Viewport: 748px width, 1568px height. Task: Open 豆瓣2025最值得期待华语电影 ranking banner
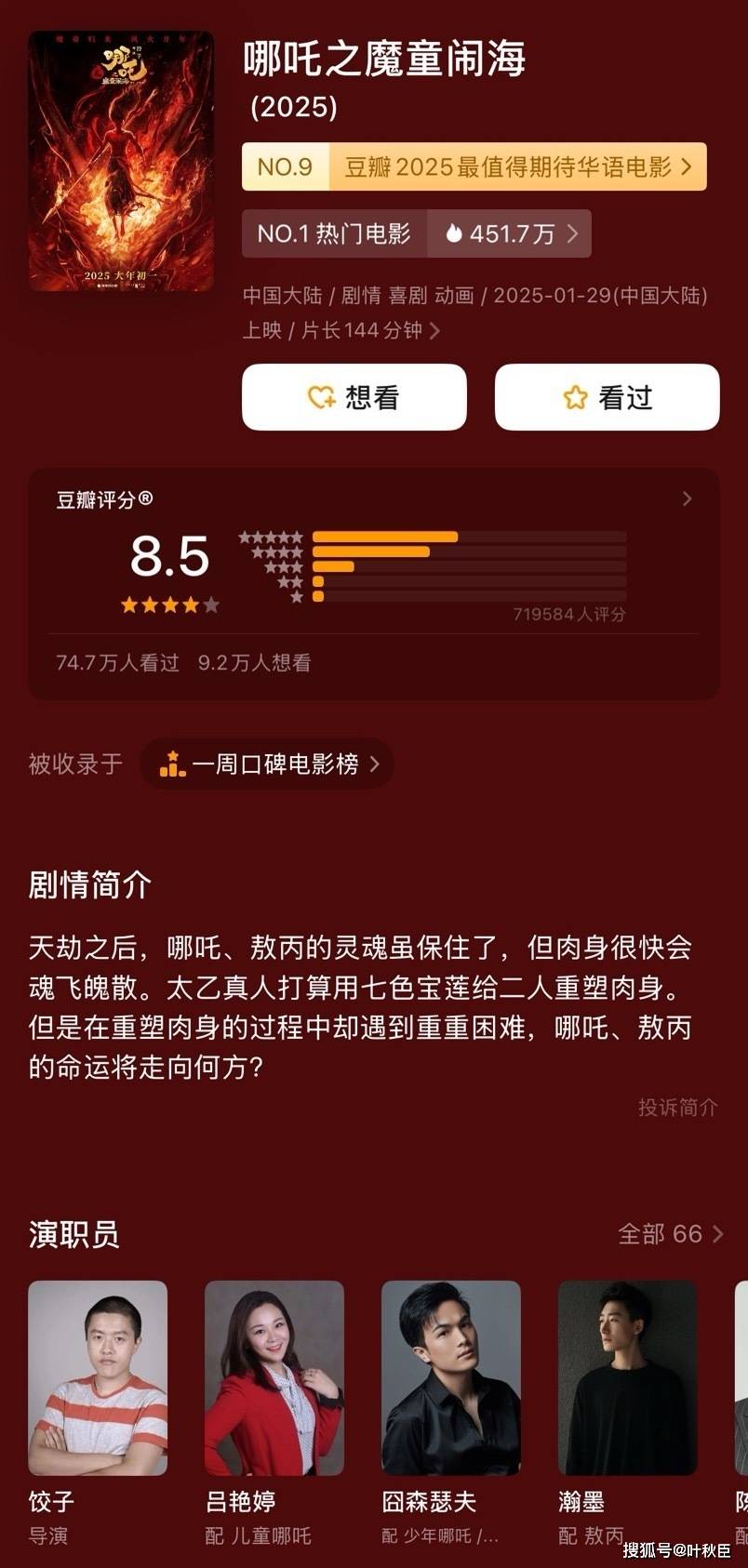point(474,166)
